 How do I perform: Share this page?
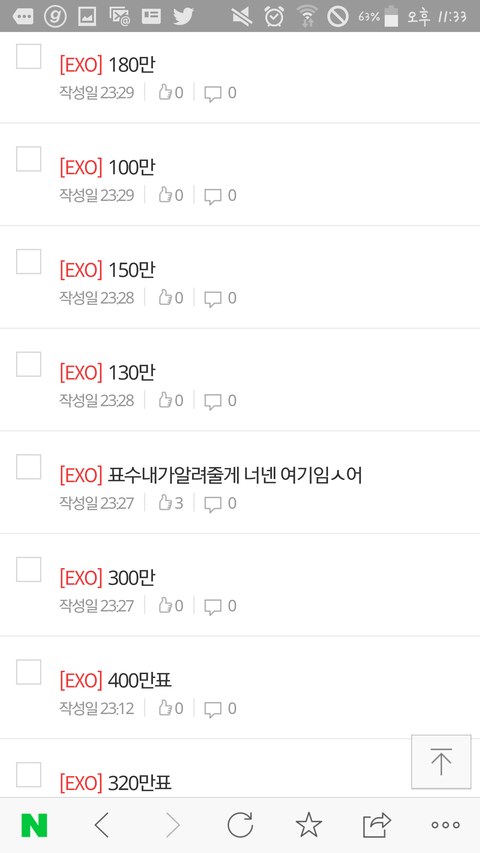point(377,825)
